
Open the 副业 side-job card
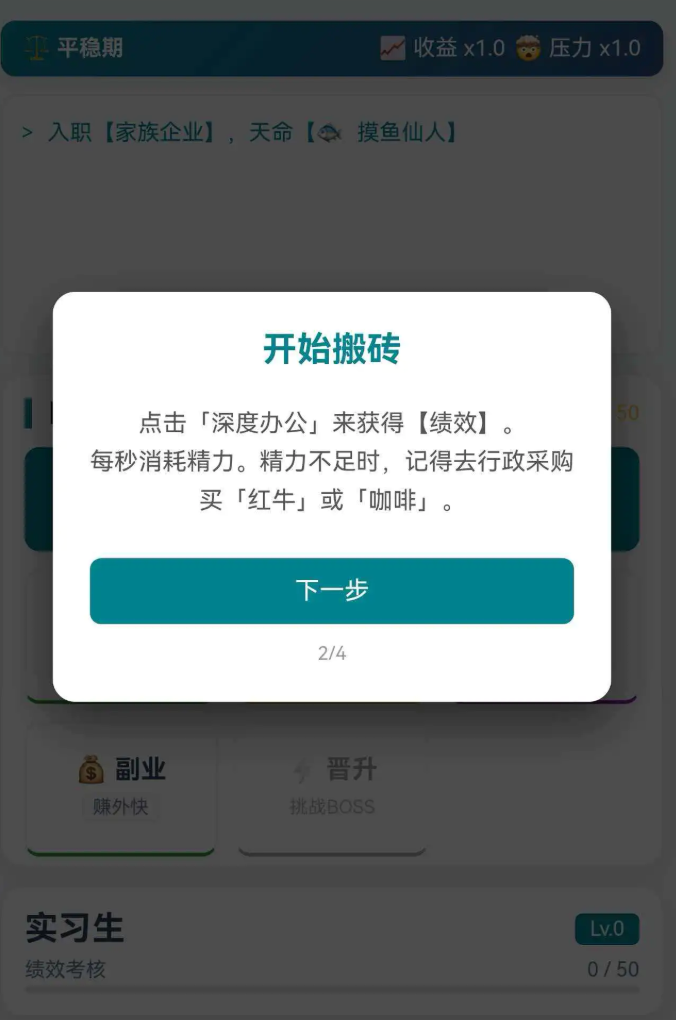click(120, 787)
